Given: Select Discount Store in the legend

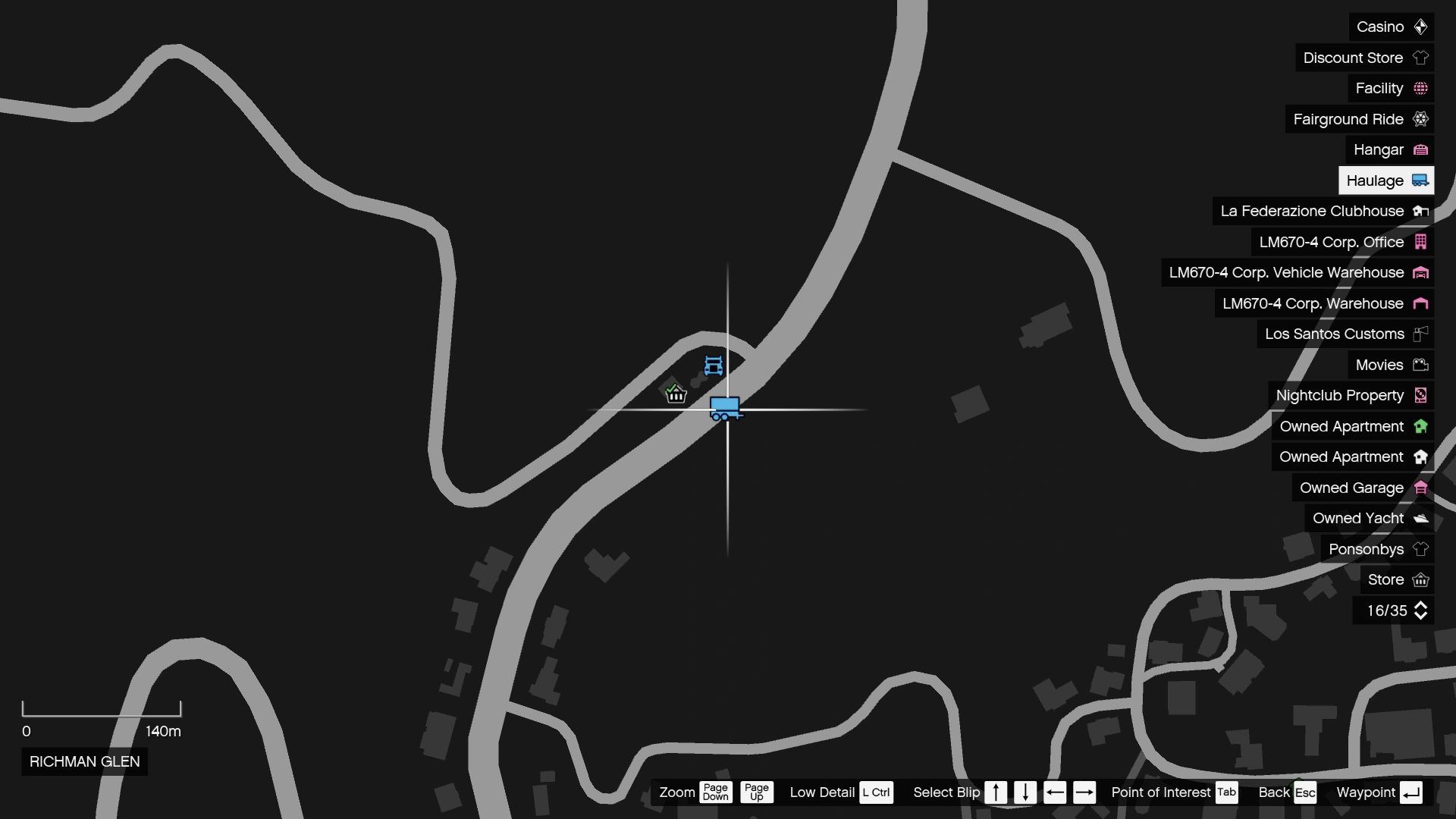Looking at the screenshot, I should (x=1364, y=58).
